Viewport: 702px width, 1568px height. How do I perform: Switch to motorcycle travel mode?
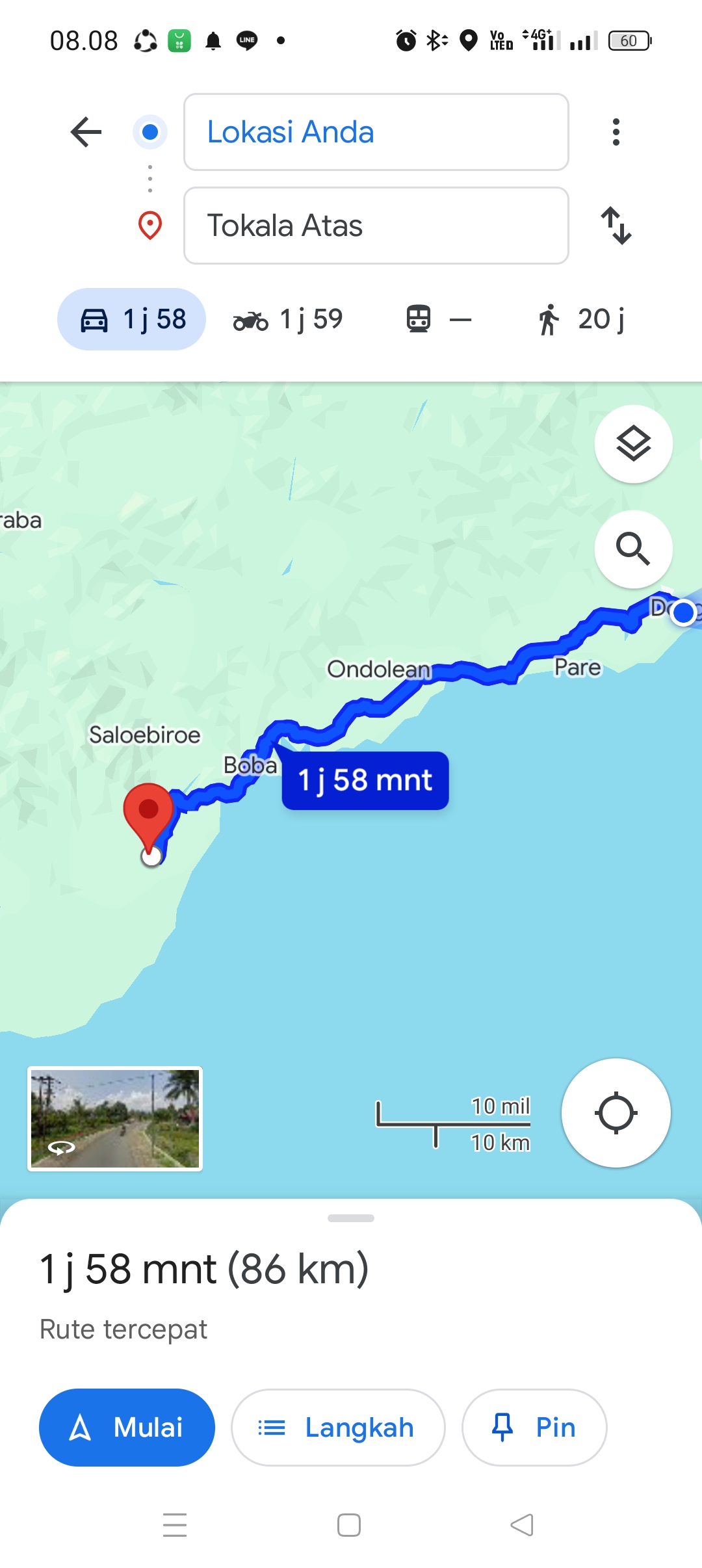point(288,319)
